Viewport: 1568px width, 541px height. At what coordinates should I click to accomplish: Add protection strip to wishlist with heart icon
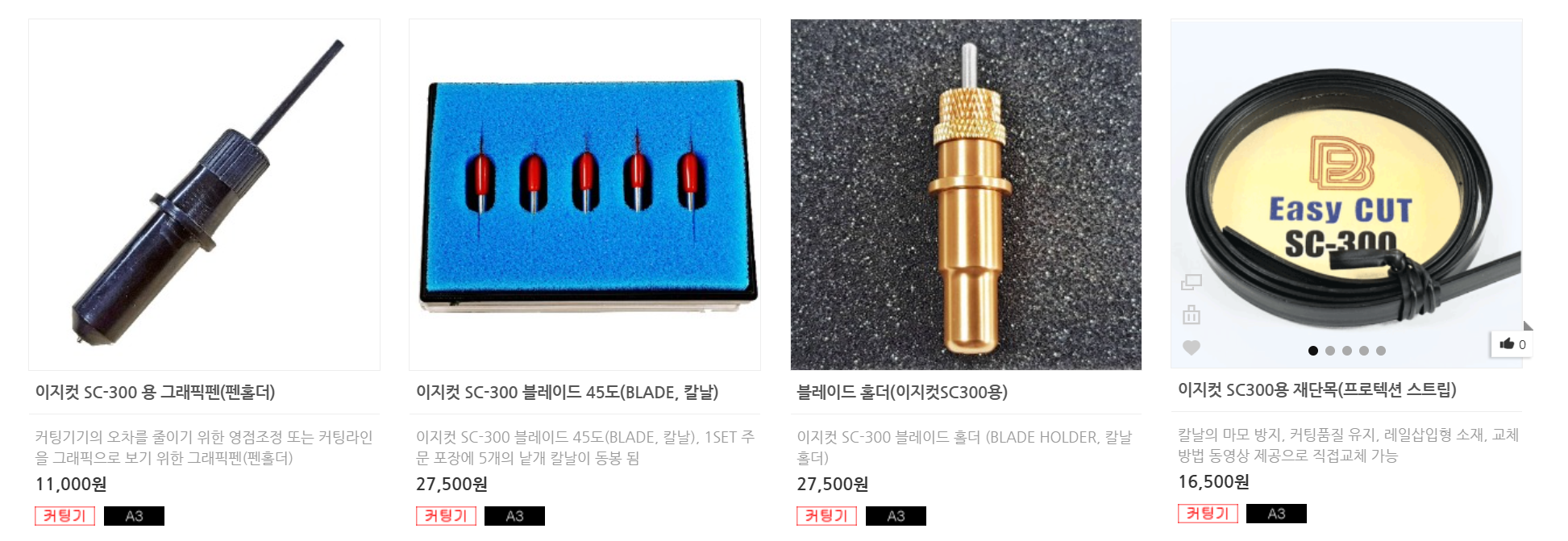pyautogui.click(x=1192, y=347)
